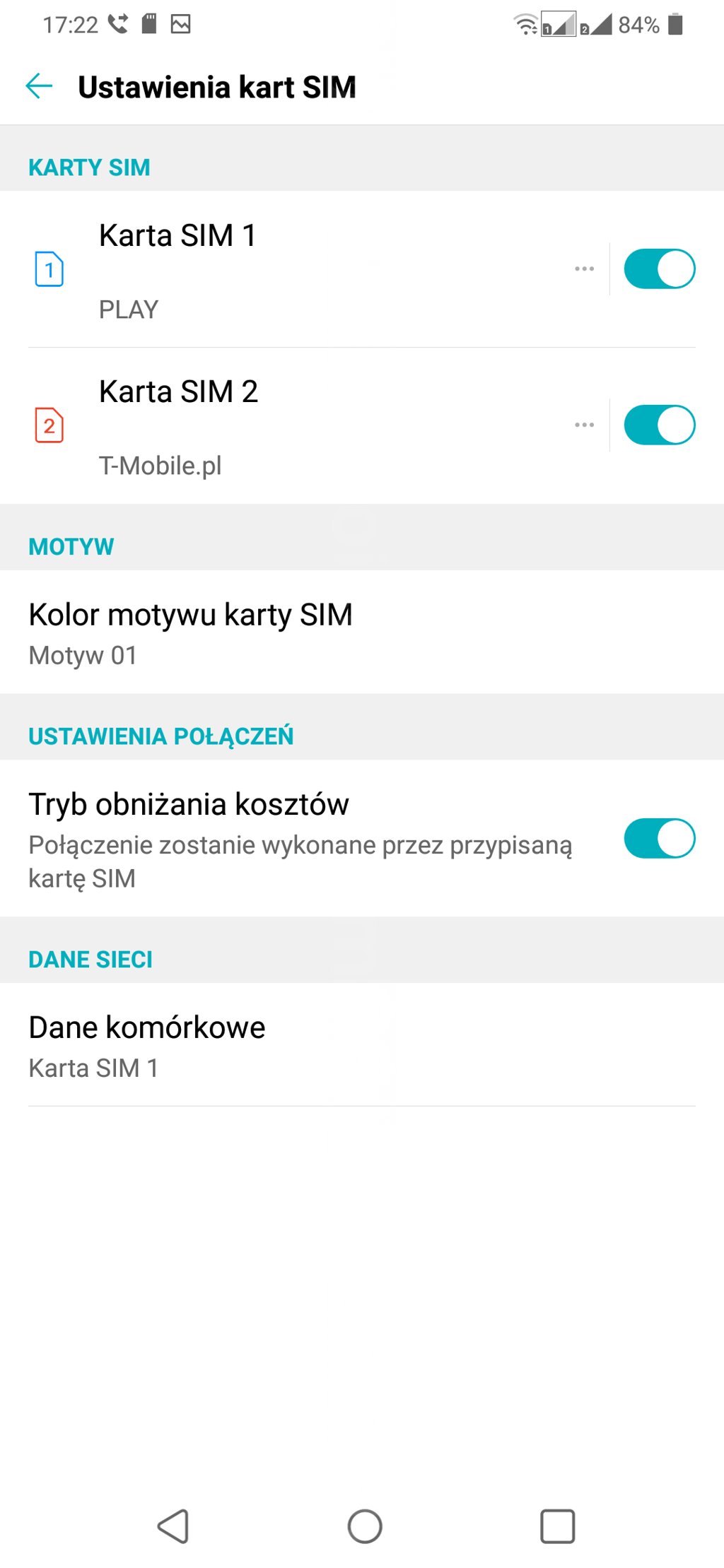The image size is (724, 1568).
Task: Tap the system home button
Action: point(365,1526)
